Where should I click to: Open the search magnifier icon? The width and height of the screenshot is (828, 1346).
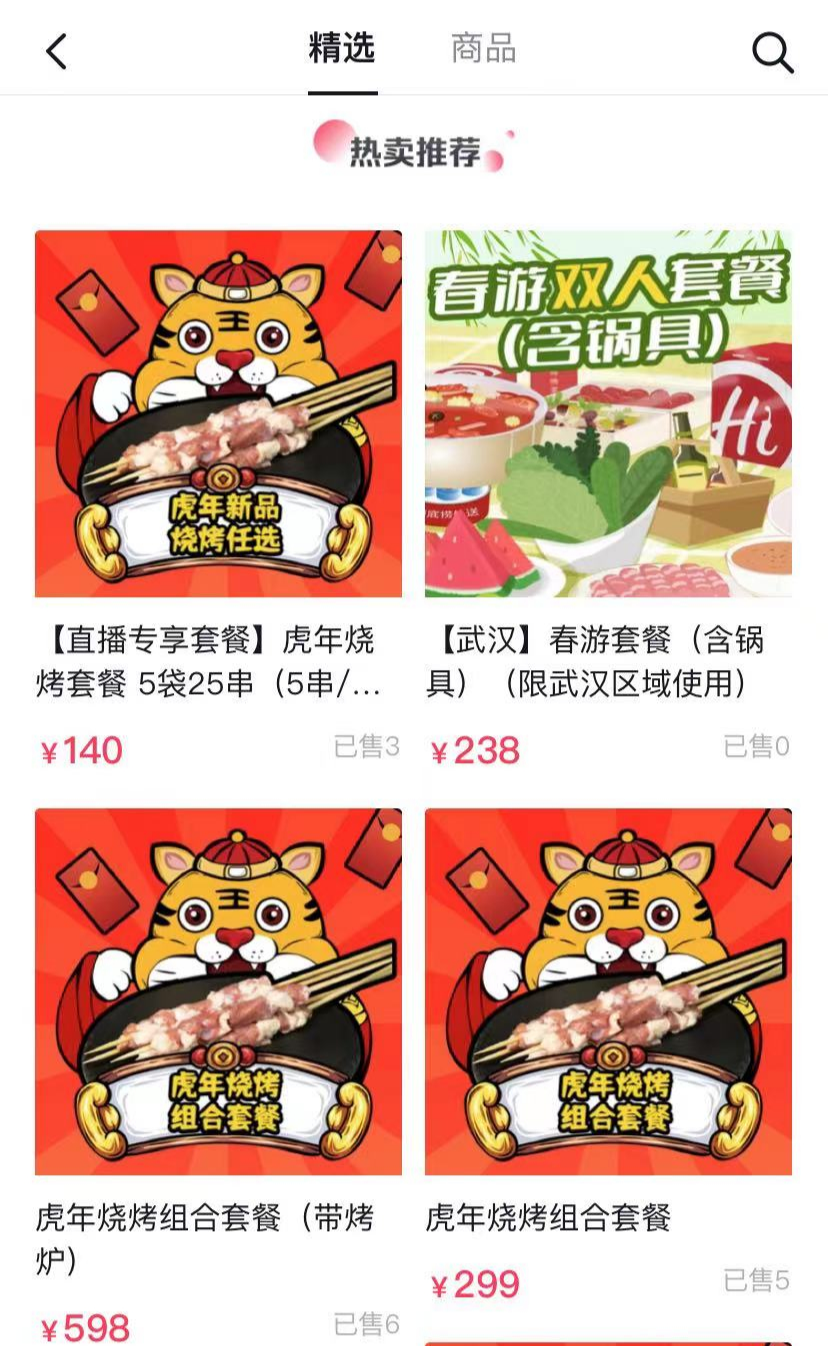coord(772,52)
